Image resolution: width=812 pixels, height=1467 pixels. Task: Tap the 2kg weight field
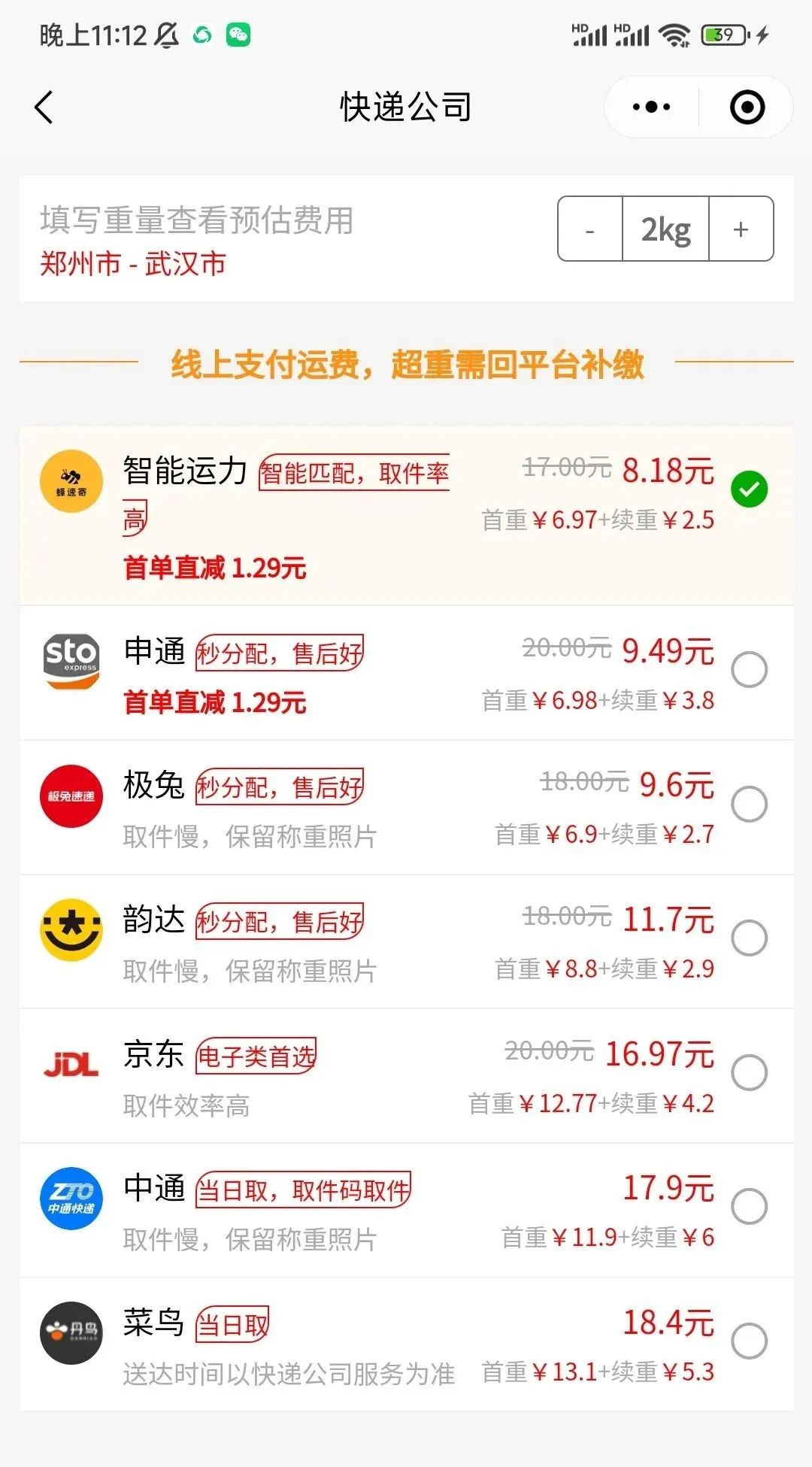click(666, 229)
